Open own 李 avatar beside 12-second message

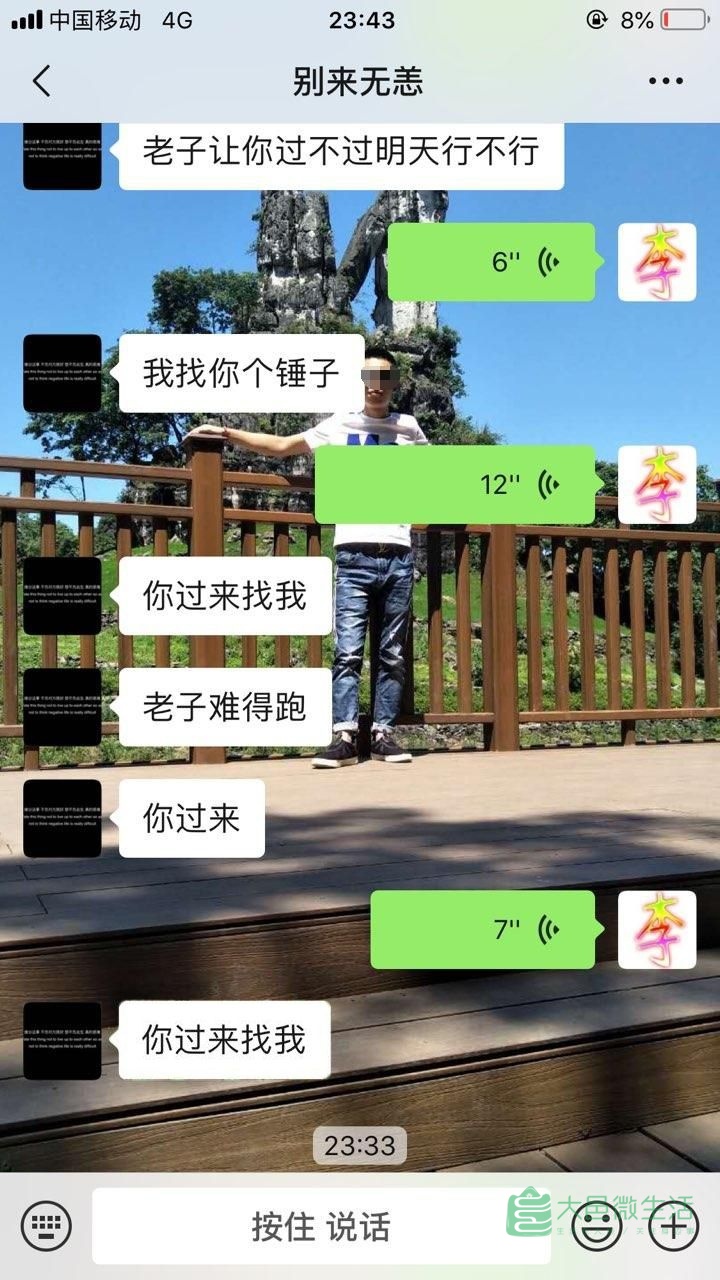[x=657, y=485]
